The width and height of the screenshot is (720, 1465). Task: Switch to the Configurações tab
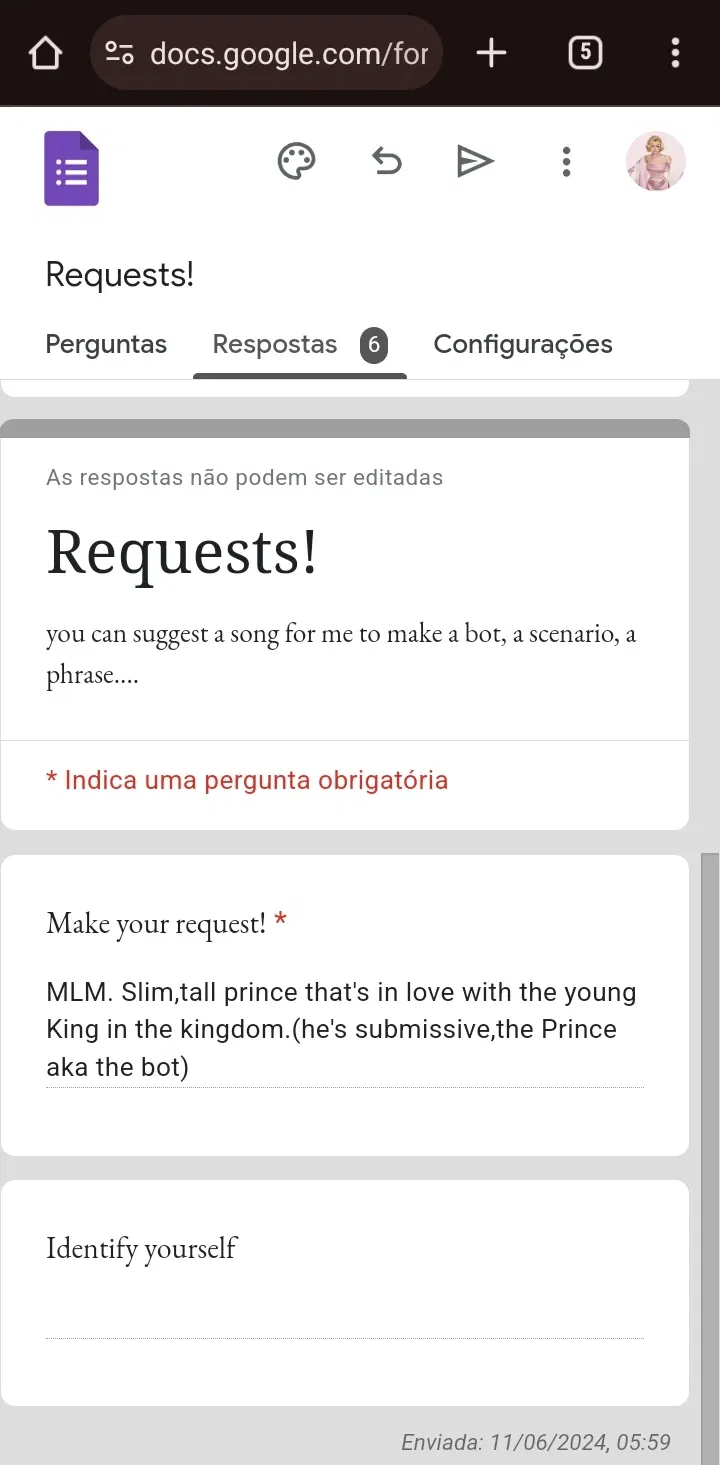[523, 344]
